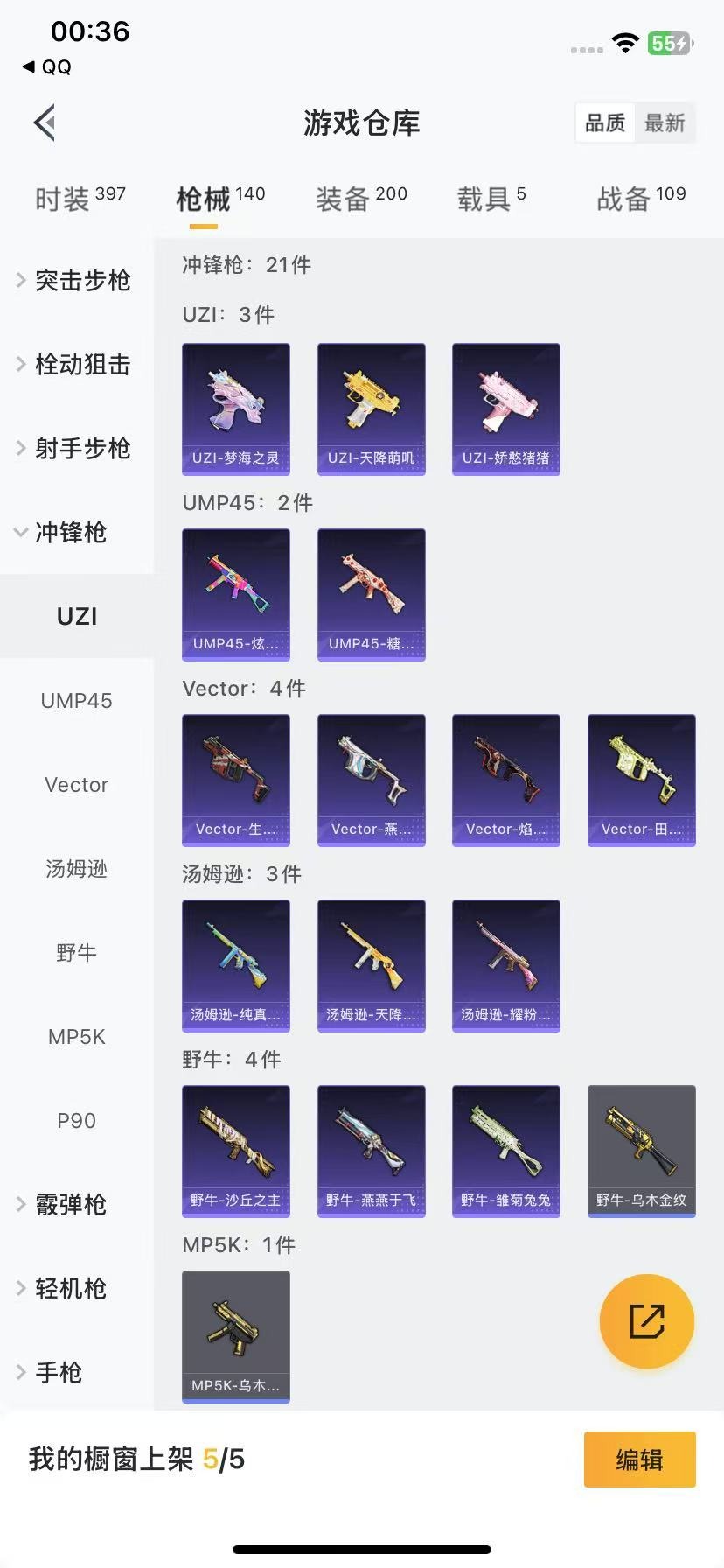Switch to the 时装 tab
Viewport: 724px width, 1568px height.
[x=80, y=199]
